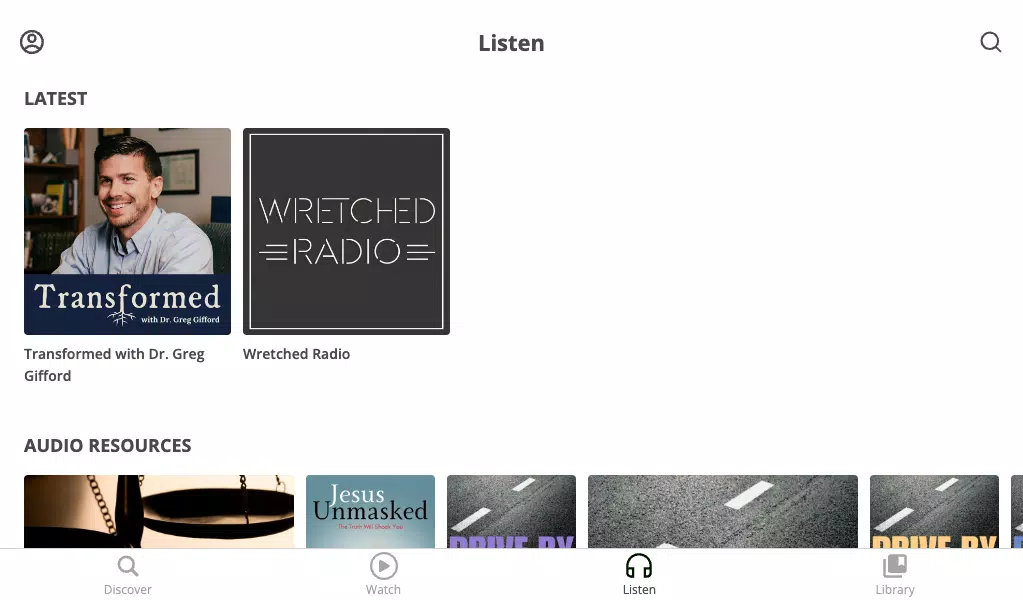Viewport: 1023px width, 600px height.
Task: Open the search icon
Action: (990, 42)
